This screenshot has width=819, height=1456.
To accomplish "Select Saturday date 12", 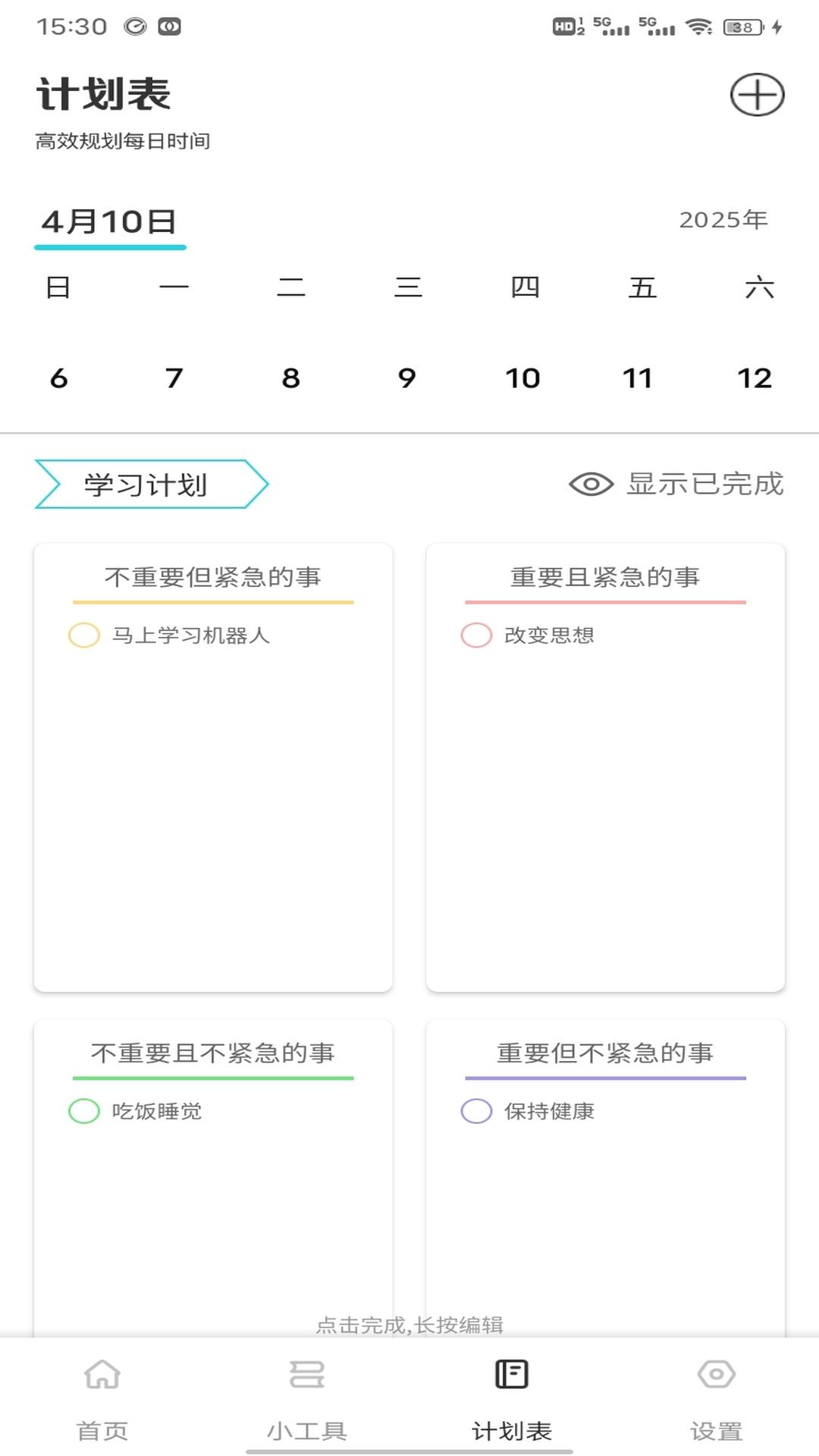I will (x=755, y=377).
